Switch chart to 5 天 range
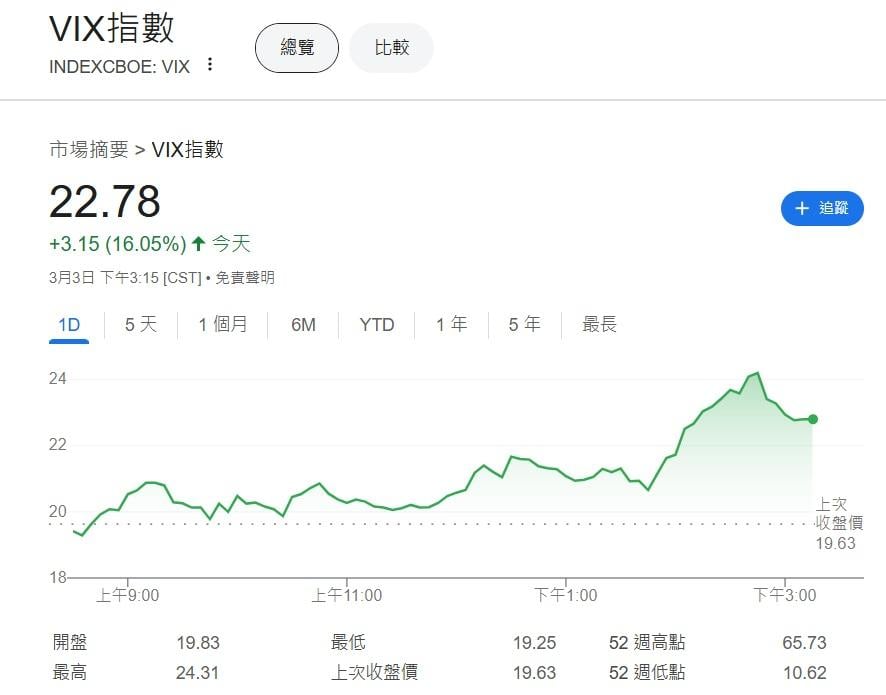 click(141, 324)
